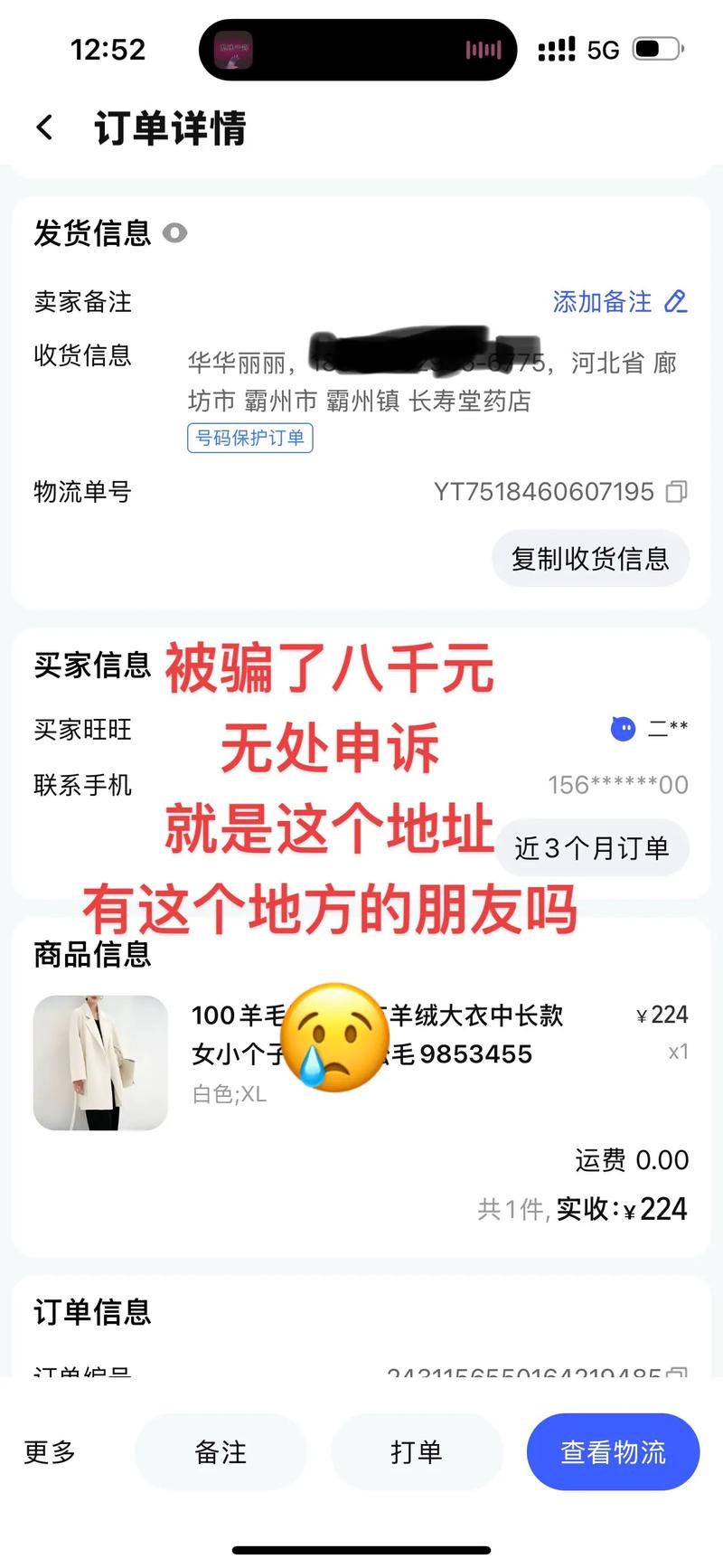The image size is (723, 1568).
Task: Tap the 备注 button at bottom
Action: coord(221,1452)
